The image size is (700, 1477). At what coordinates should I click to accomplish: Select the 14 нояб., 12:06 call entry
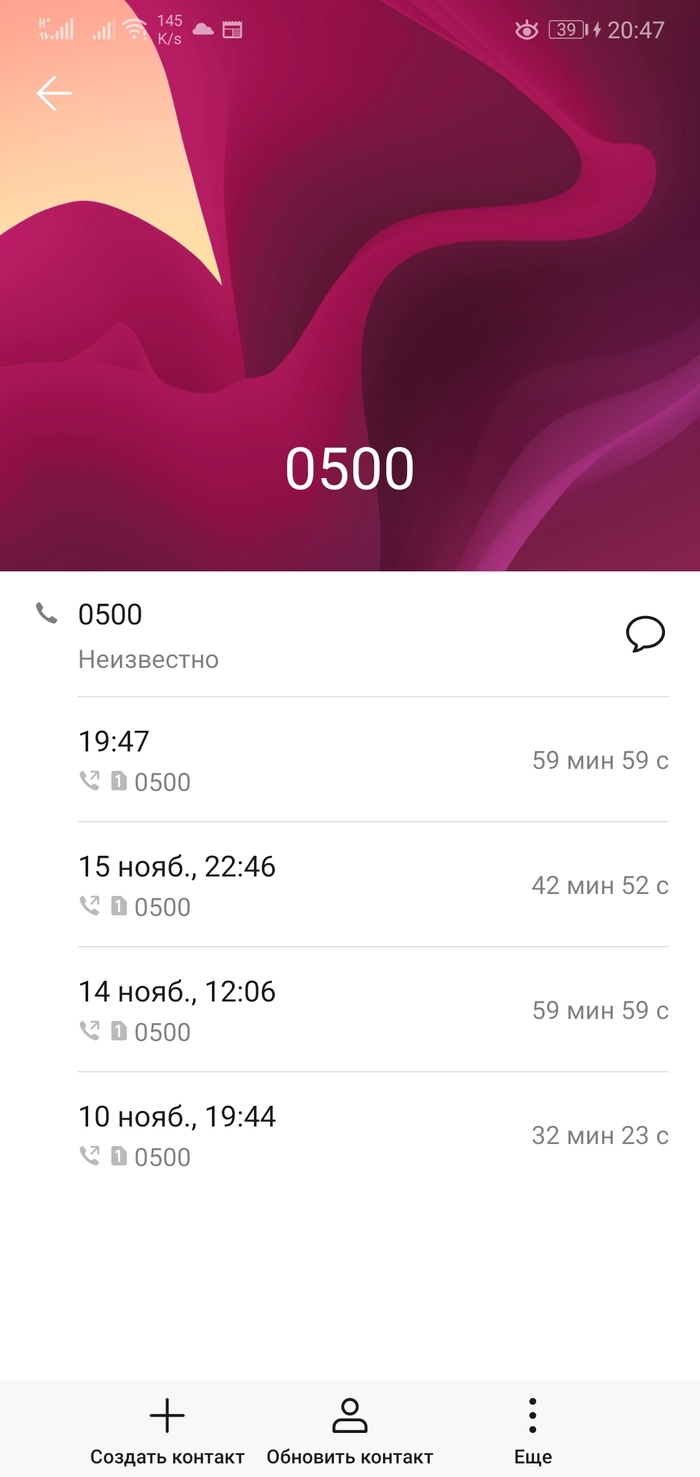[x=372, y=1010]
